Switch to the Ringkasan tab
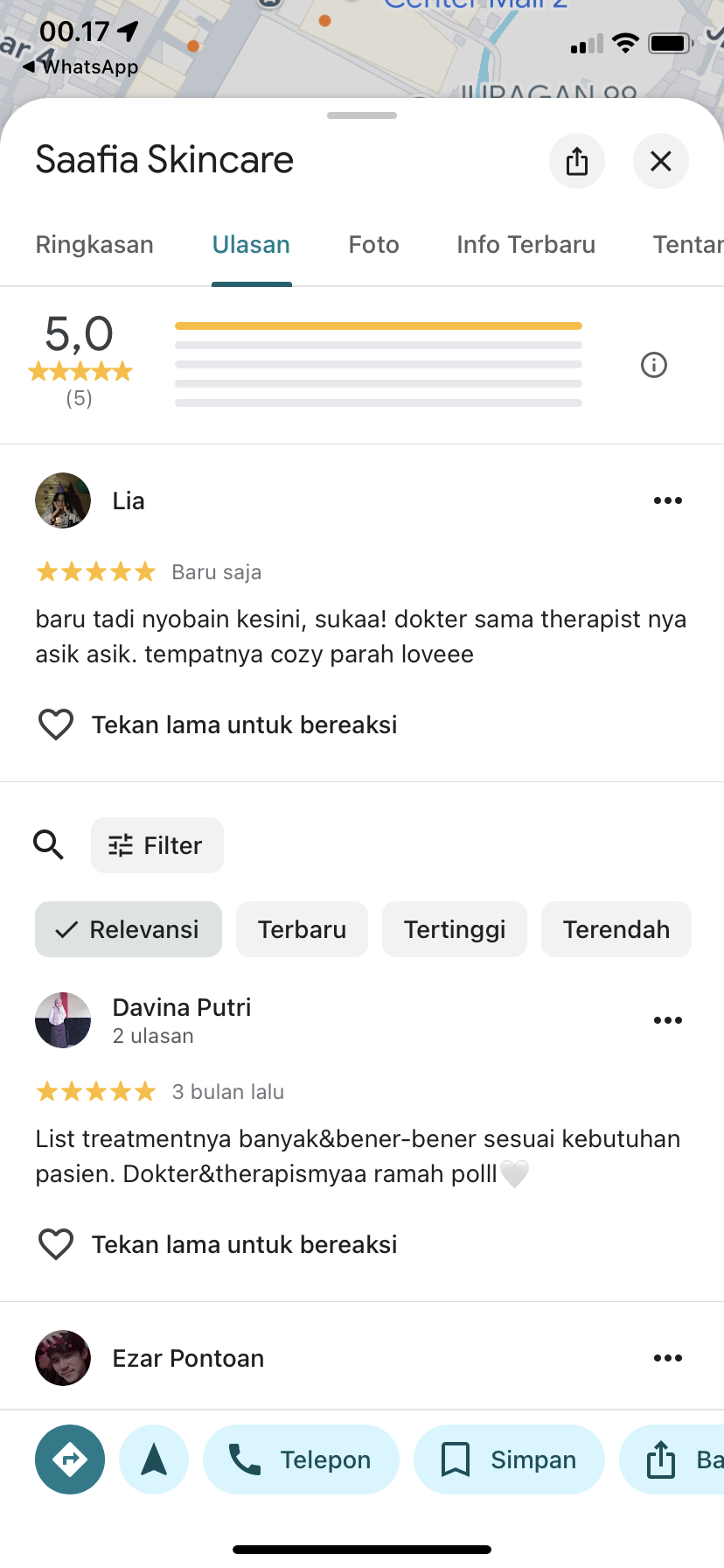The width and height of the screenshot is (724, 1568). pos(94,244)
